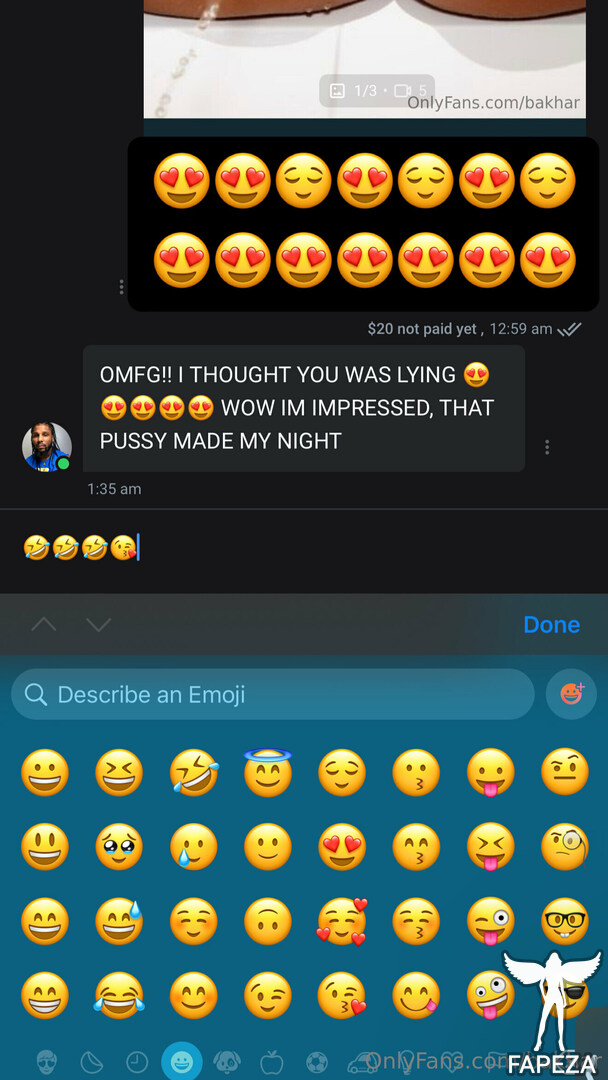Insert the upside-down face emoji

coord(268,921)
